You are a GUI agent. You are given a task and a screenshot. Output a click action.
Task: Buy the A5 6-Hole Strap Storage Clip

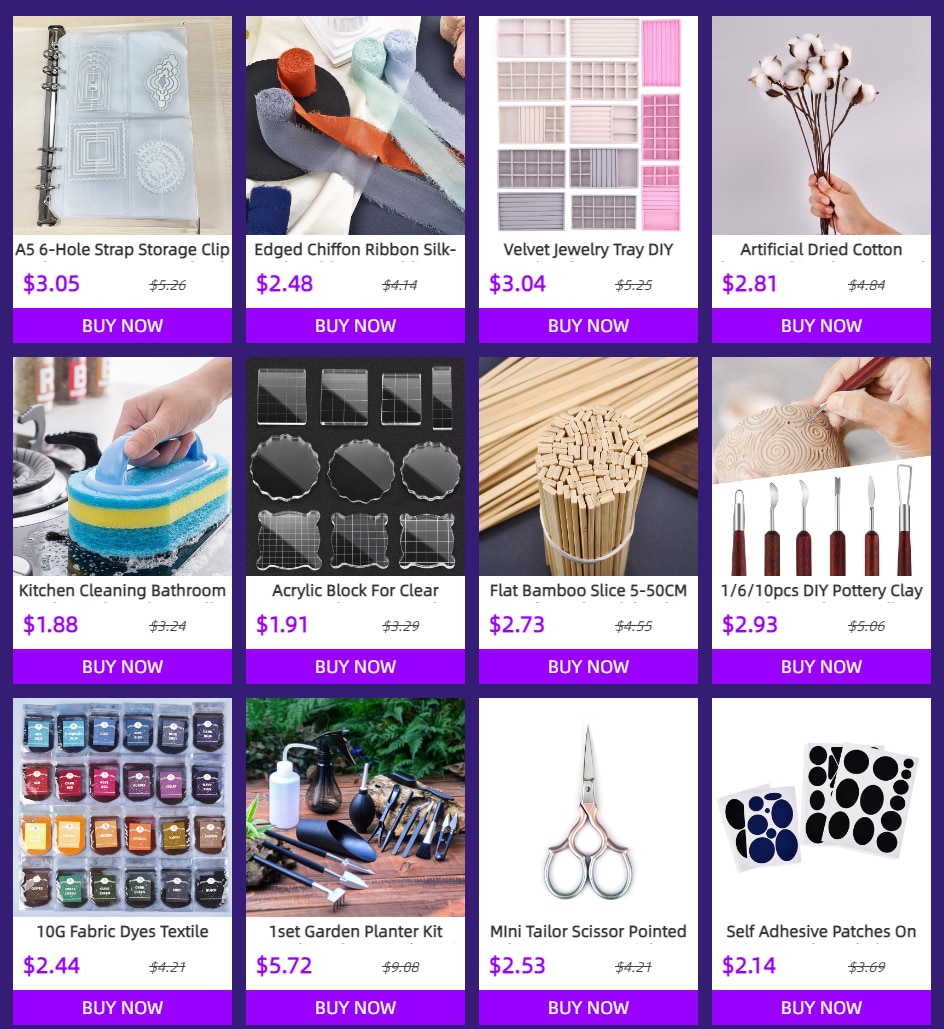coord(122,325)
